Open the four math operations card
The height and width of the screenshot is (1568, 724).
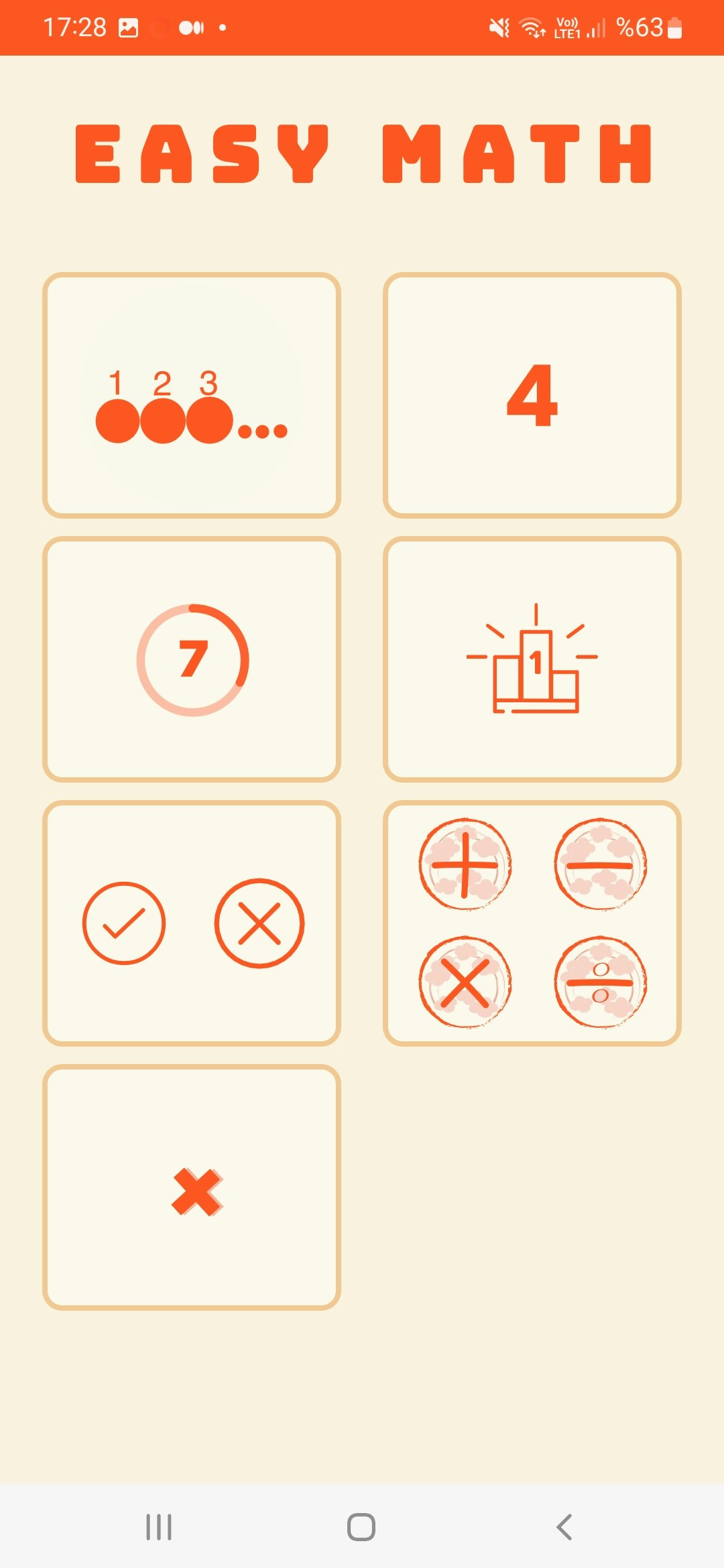(532, 923)
